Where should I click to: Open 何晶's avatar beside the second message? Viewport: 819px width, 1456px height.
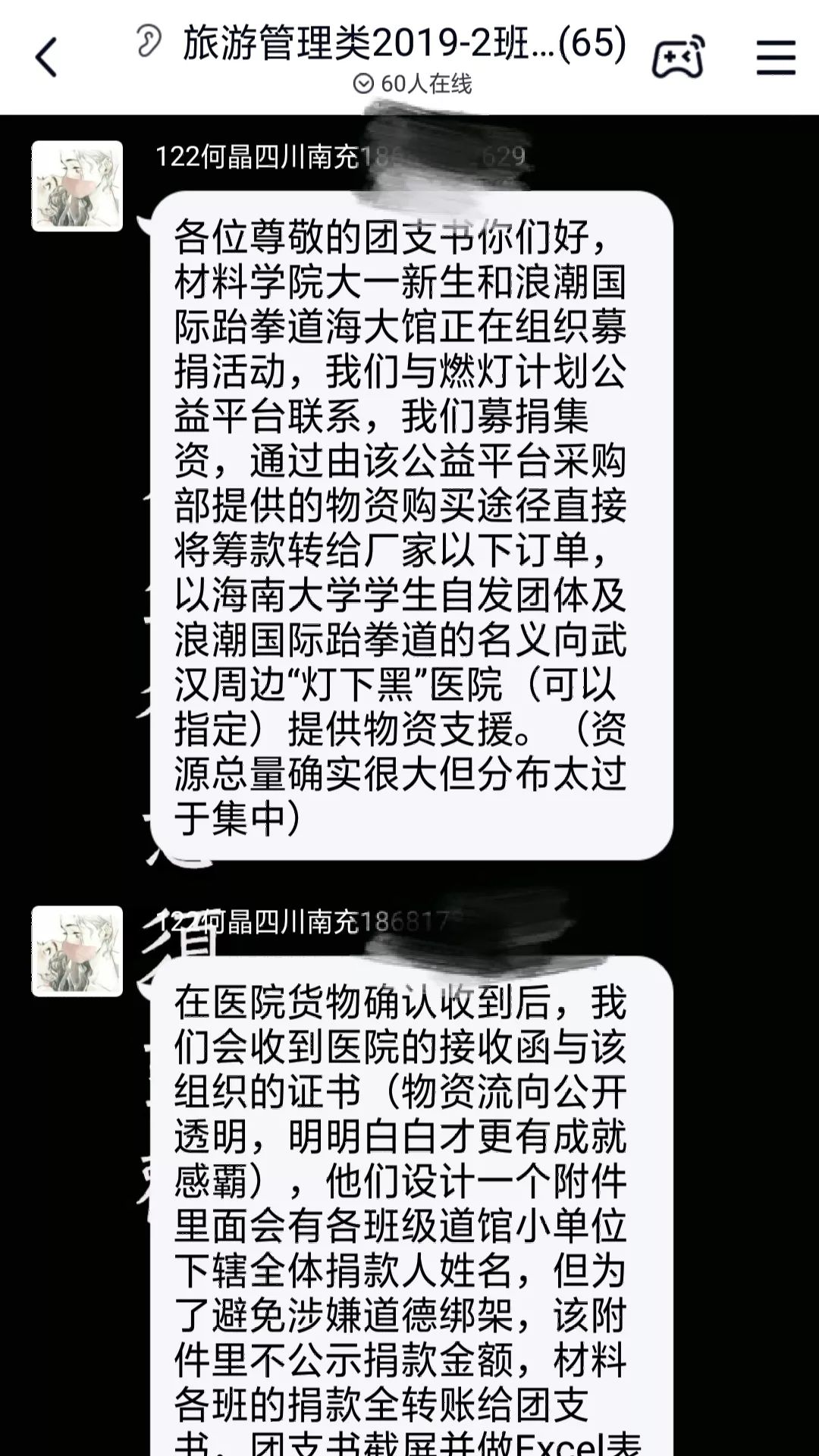(x=77, y=951)
